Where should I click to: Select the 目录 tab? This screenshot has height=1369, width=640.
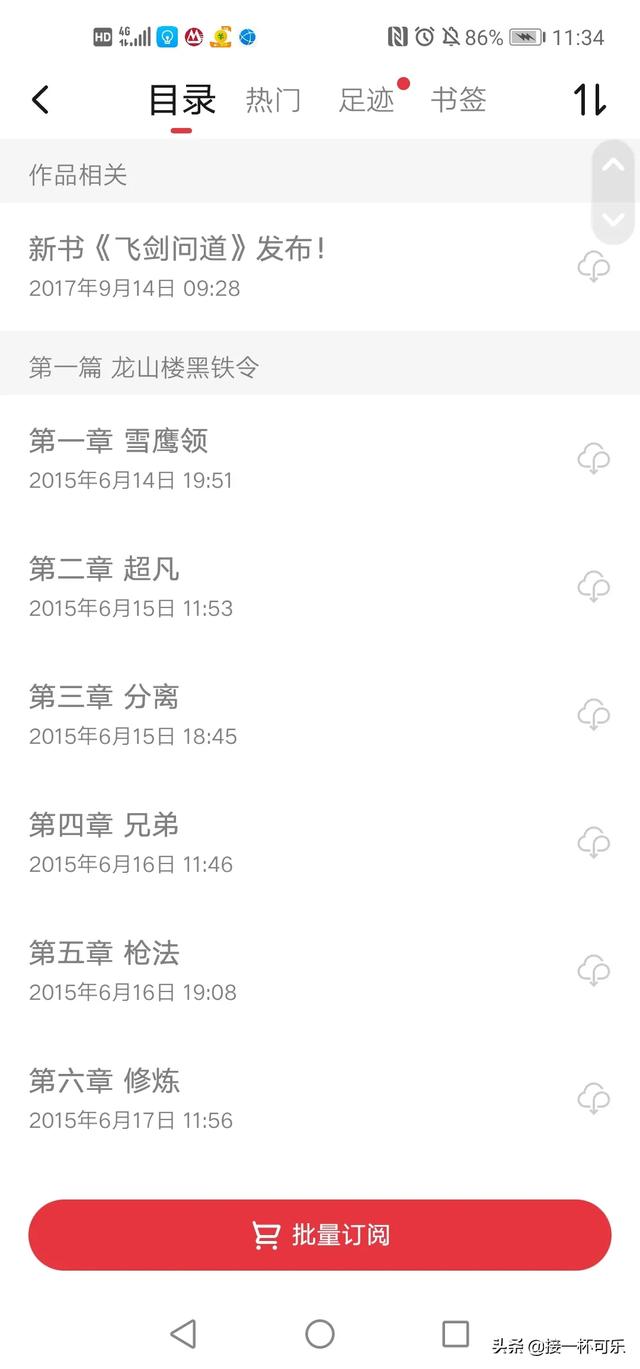point(182,100)
